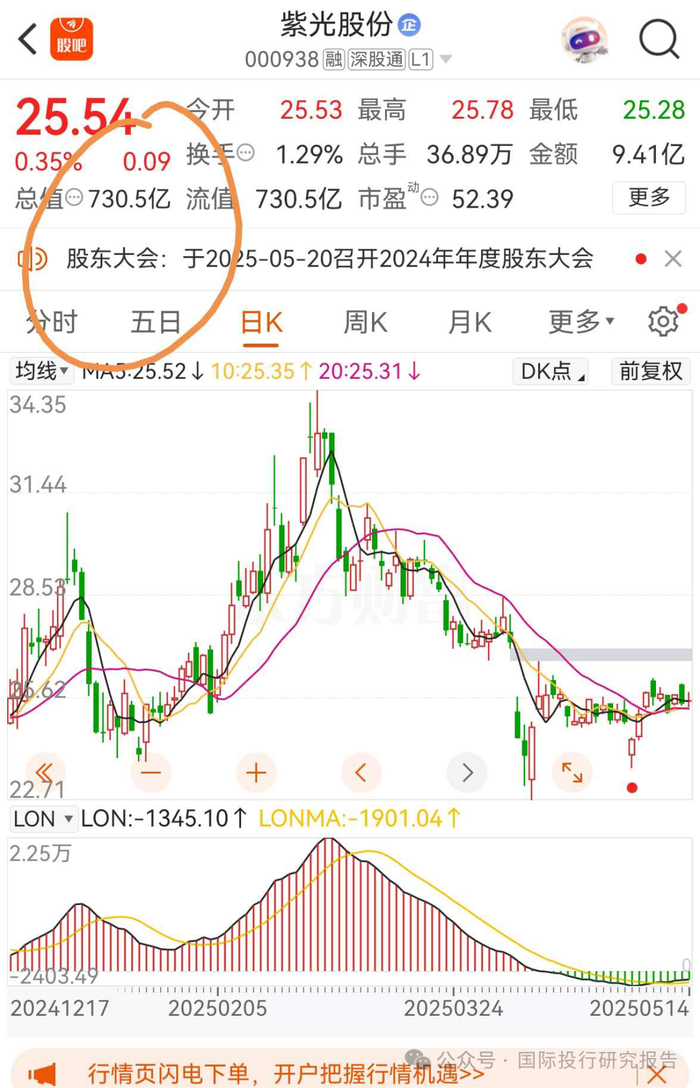
Task: Open the 均线 indicator dropdown
Action: pos(42,371)
